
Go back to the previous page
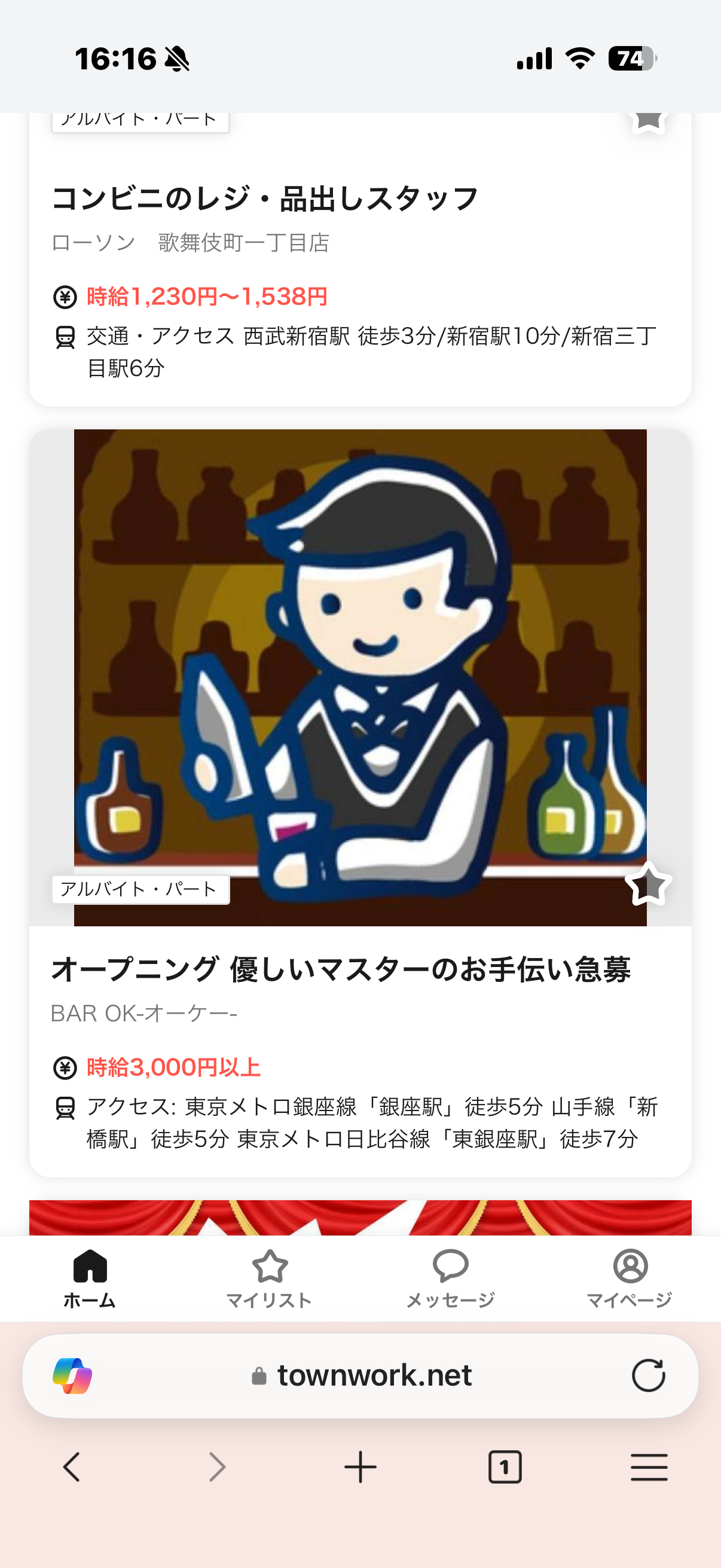72,1467
